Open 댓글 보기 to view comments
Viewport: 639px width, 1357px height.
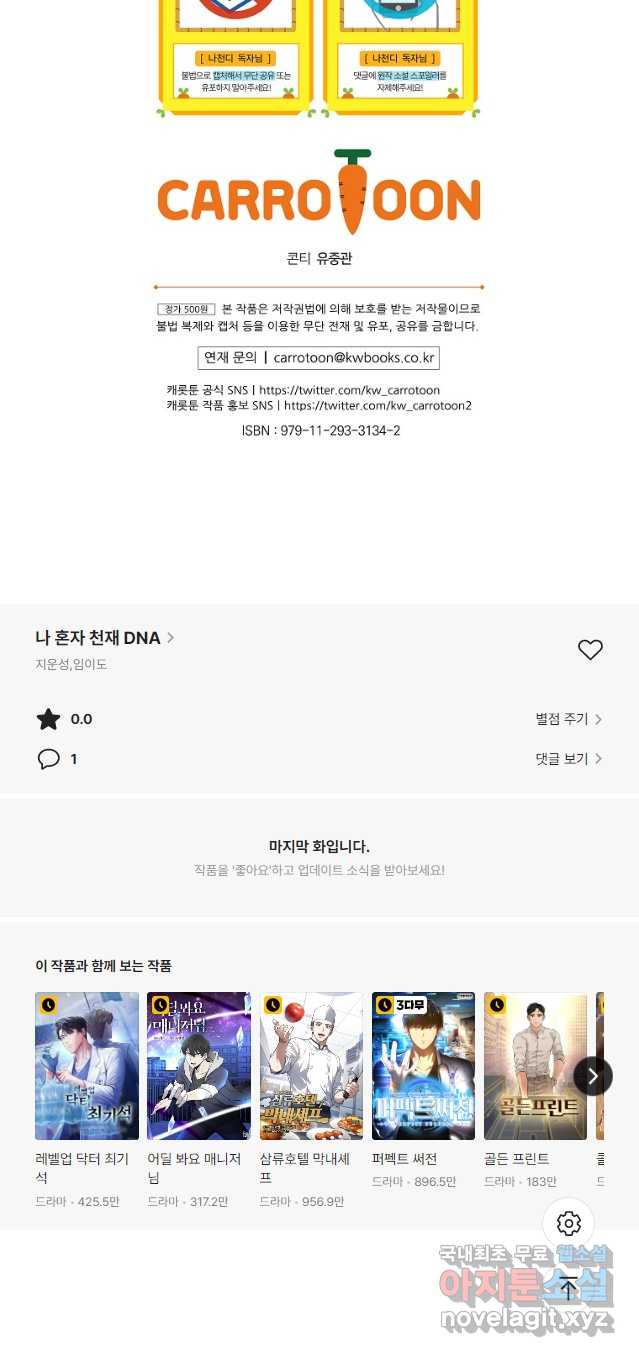[568, 759]
